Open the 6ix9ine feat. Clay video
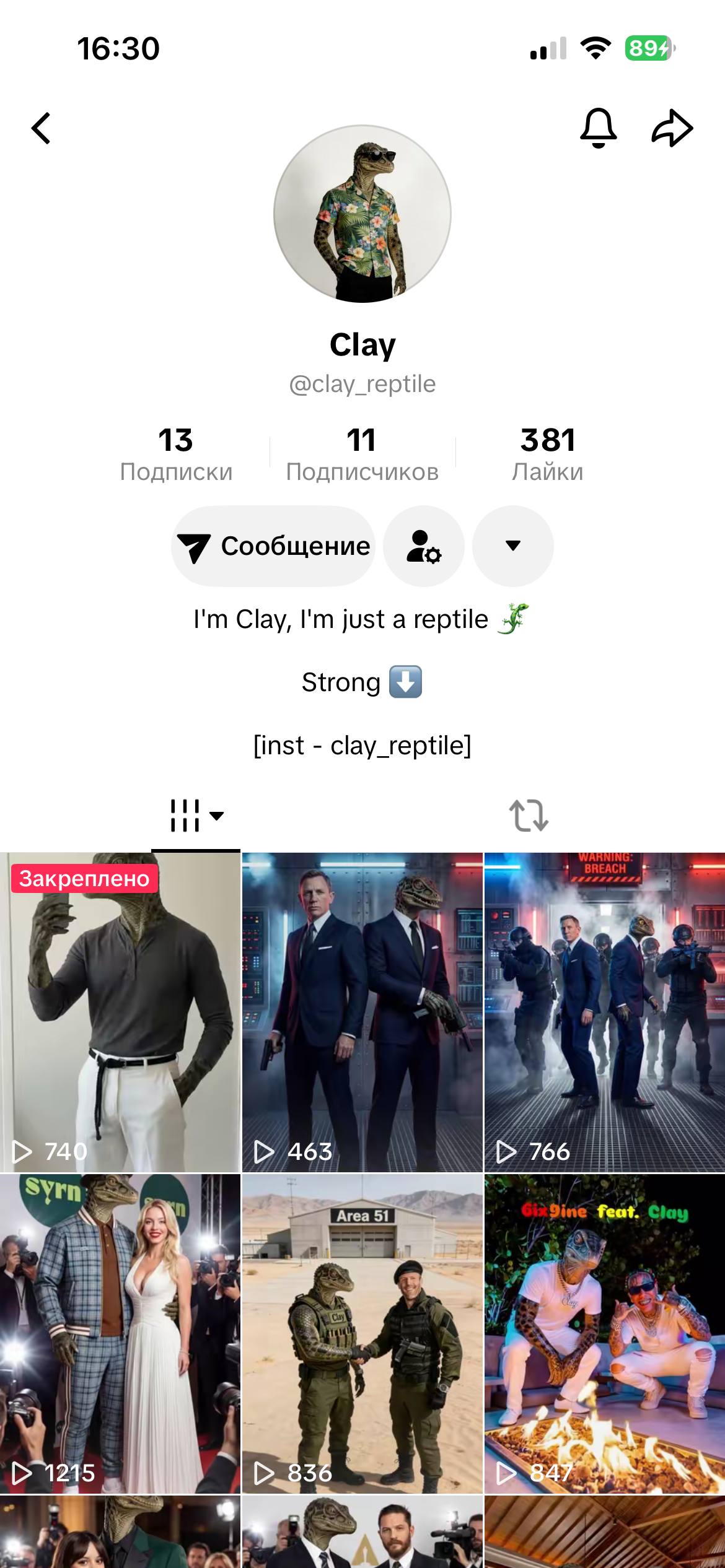This screenshot has width=725, height=1568. point(604,1333)
